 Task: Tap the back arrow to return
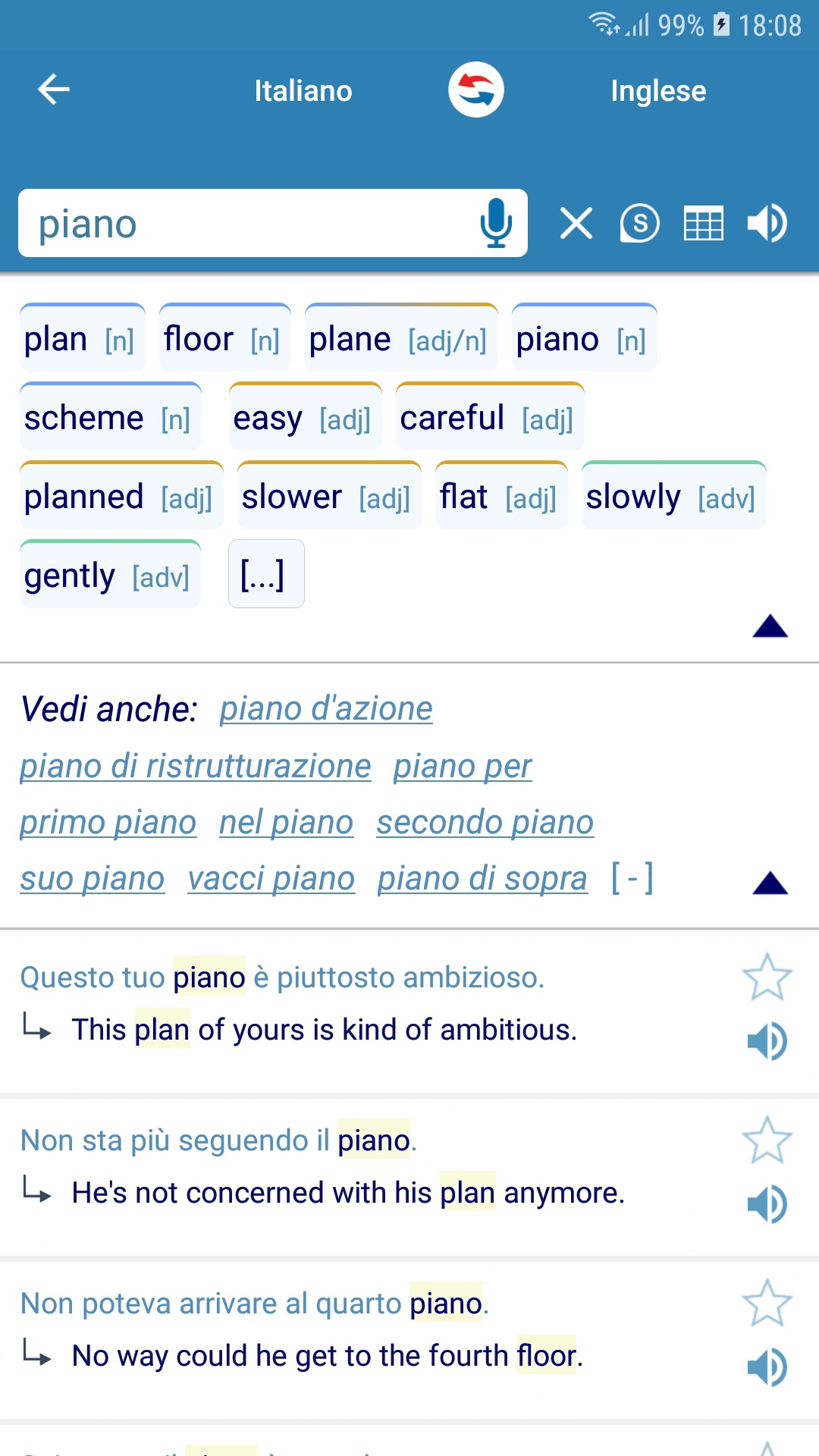click(53, 89)
